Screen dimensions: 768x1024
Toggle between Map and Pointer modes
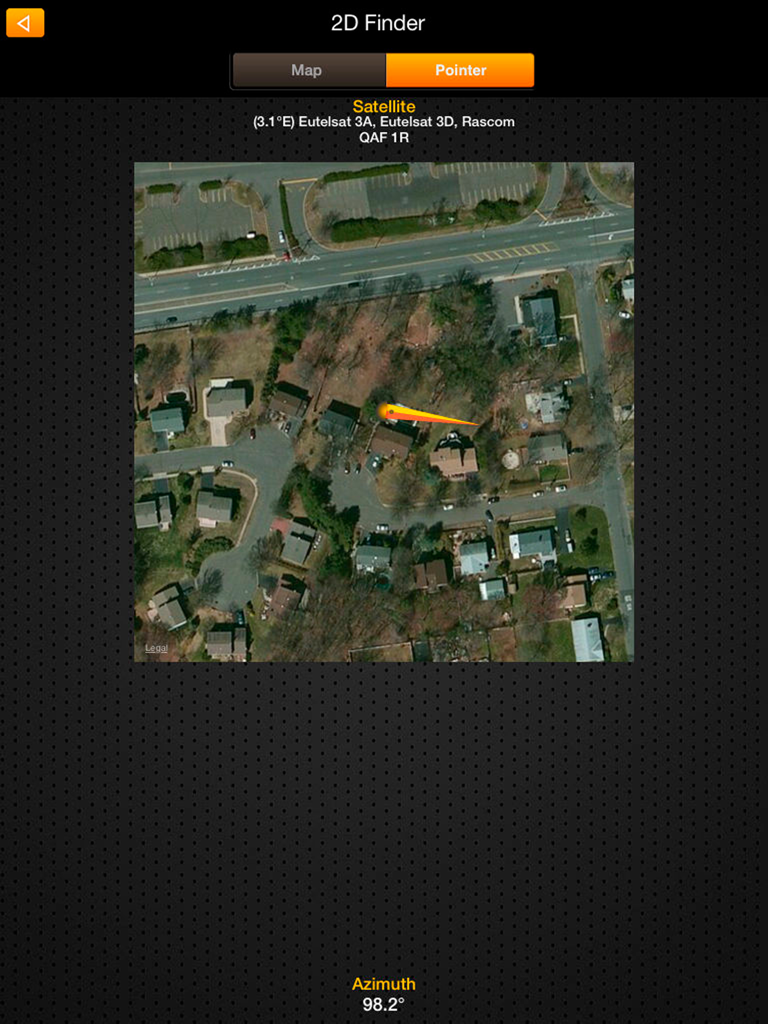click(x=384, y=70)
